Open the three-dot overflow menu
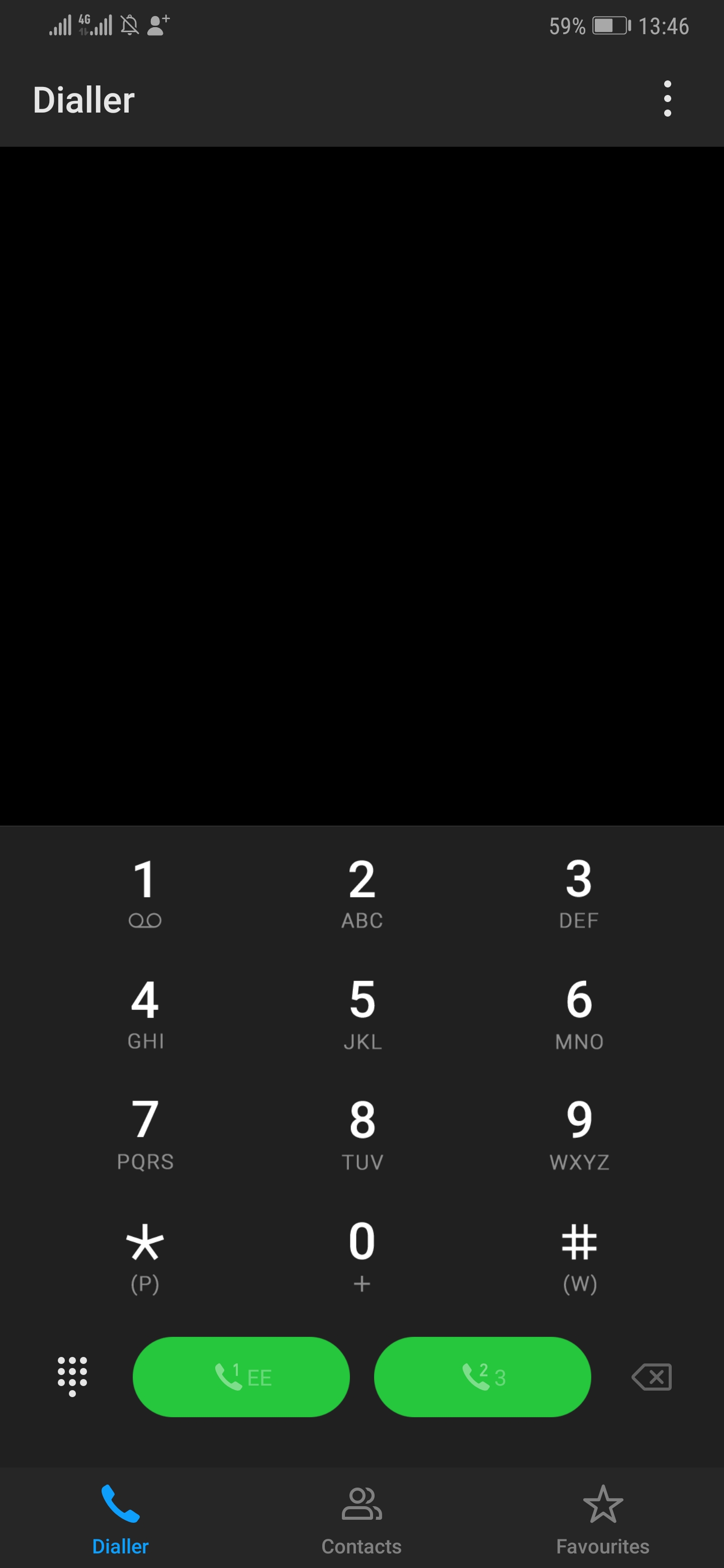The image size is (724, 1568). tap(667, 99)
